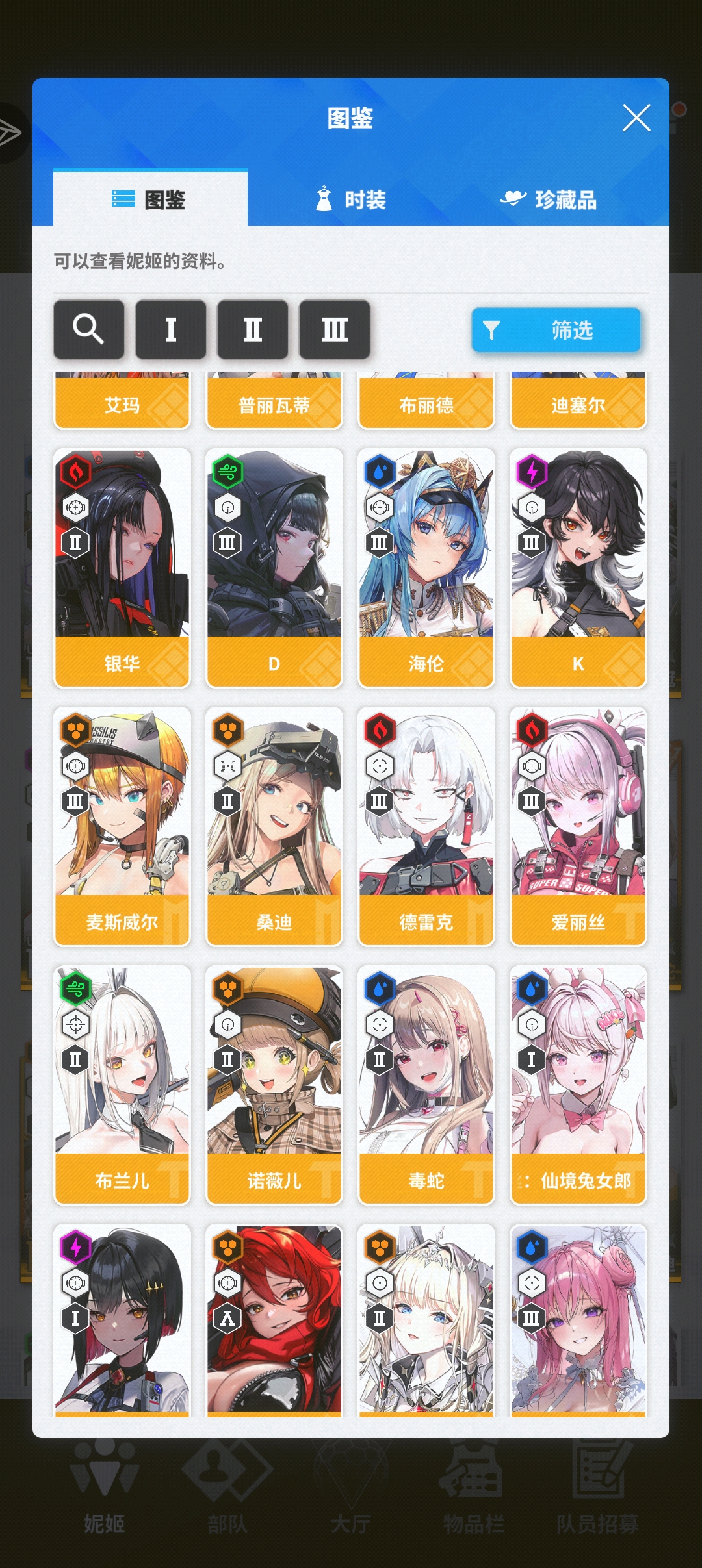
Task: Switch to the 珍藏品 tab
Action: [x=549, y=199]
